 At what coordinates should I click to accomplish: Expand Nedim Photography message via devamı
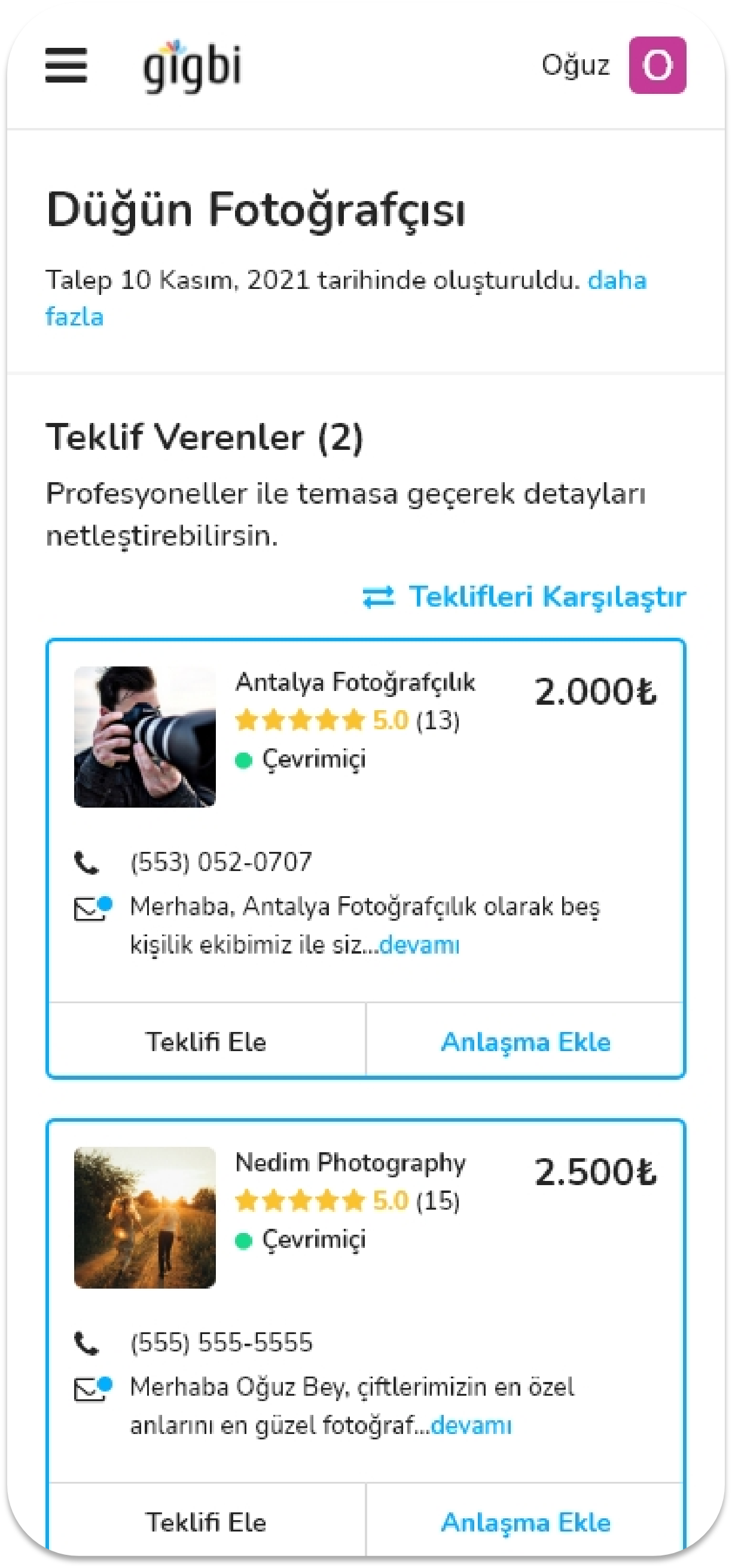coord(471,1426)
